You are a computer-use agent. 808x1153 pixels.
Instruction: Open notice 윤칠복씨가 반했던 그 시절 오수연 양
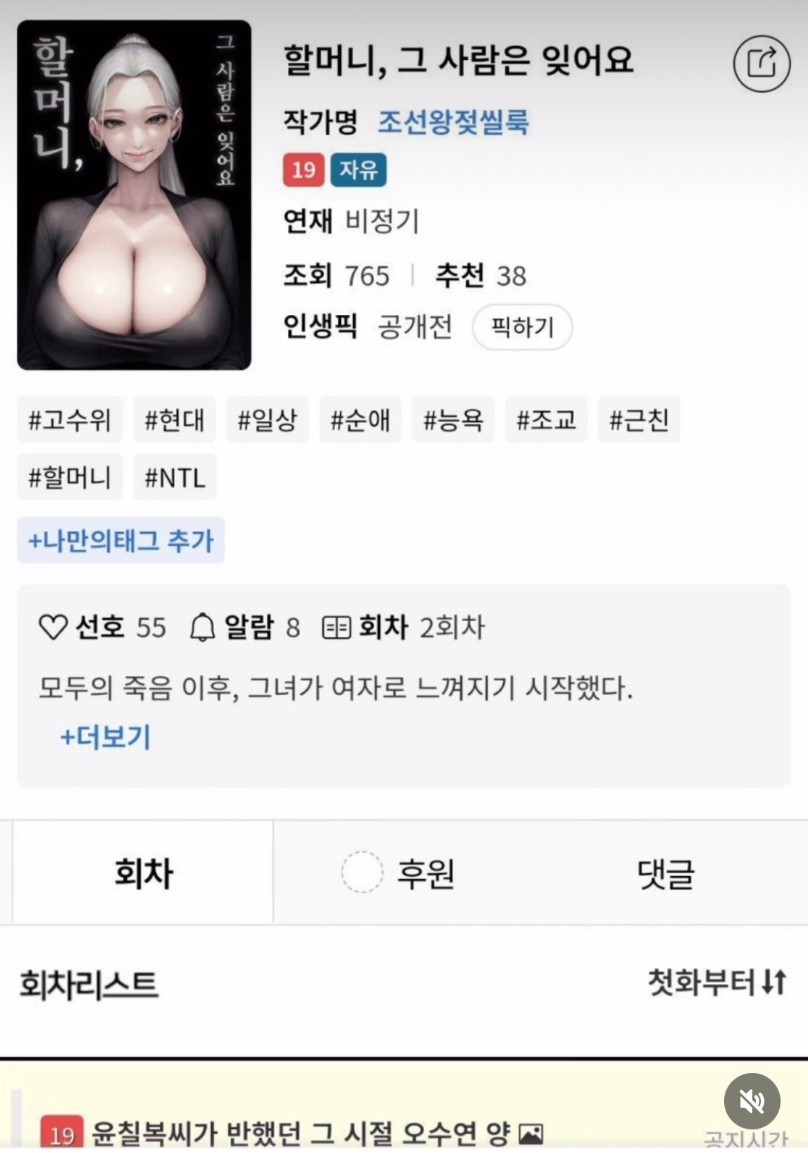point(300,1134)
